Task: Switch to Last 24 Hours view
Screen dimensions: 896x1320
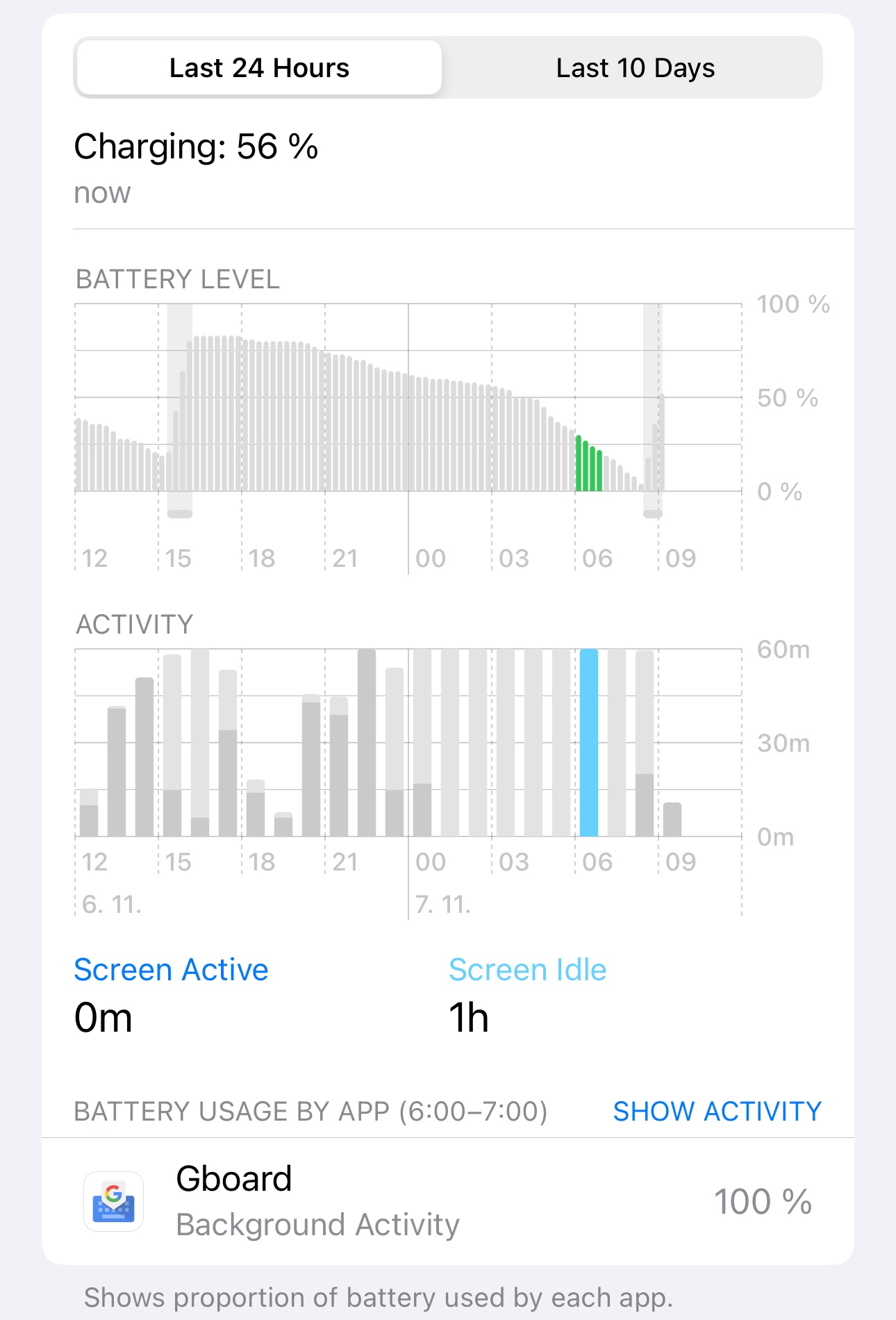Action: click(259, 68)
